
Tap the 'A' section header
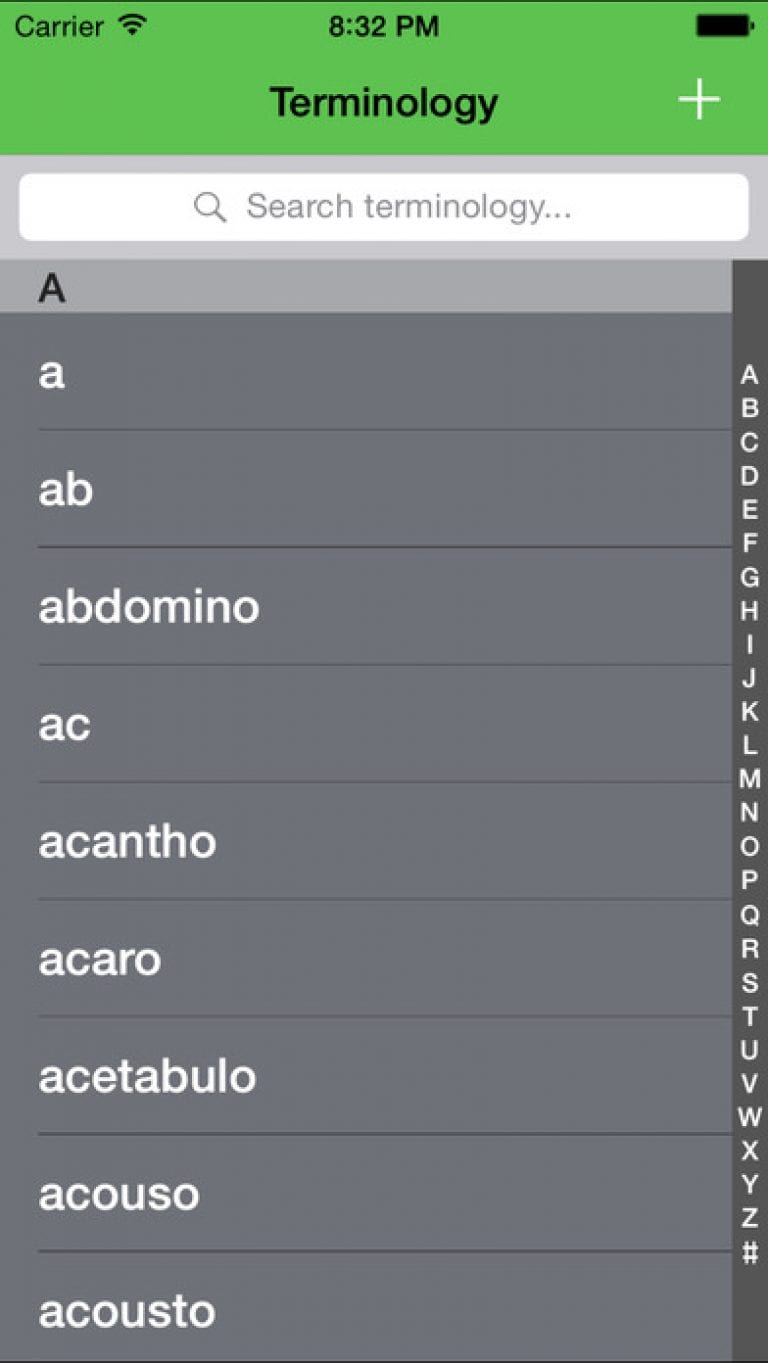point(51,288)
